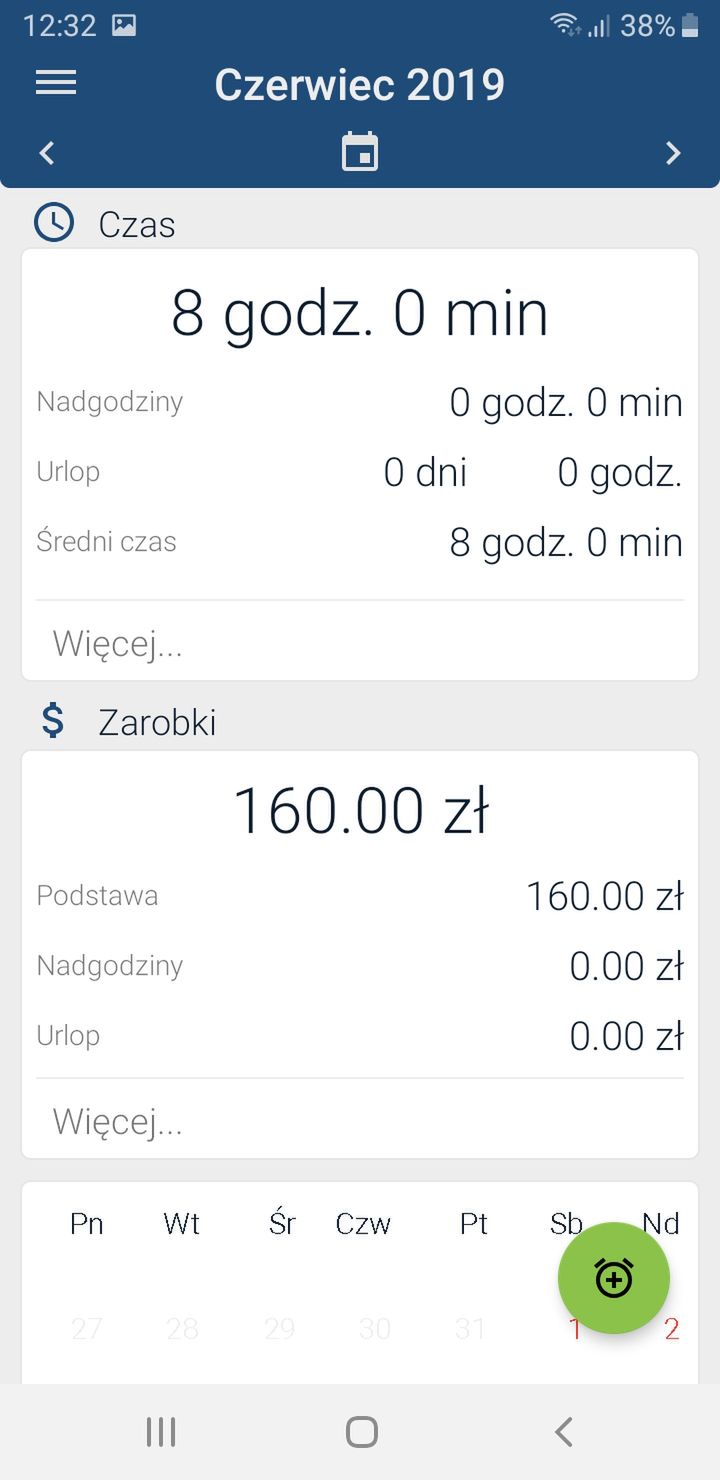Open the calendar date picker icon

point(360,152)
